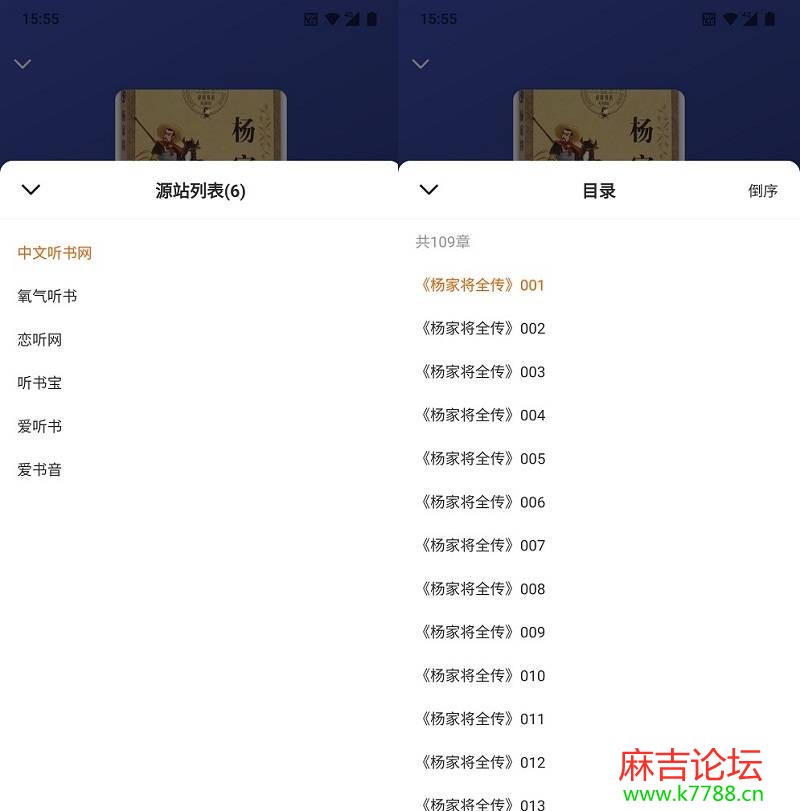Choose the 恋听网 source
The height and width of the screenshot is (811, 800).
(x=40, y=340)
